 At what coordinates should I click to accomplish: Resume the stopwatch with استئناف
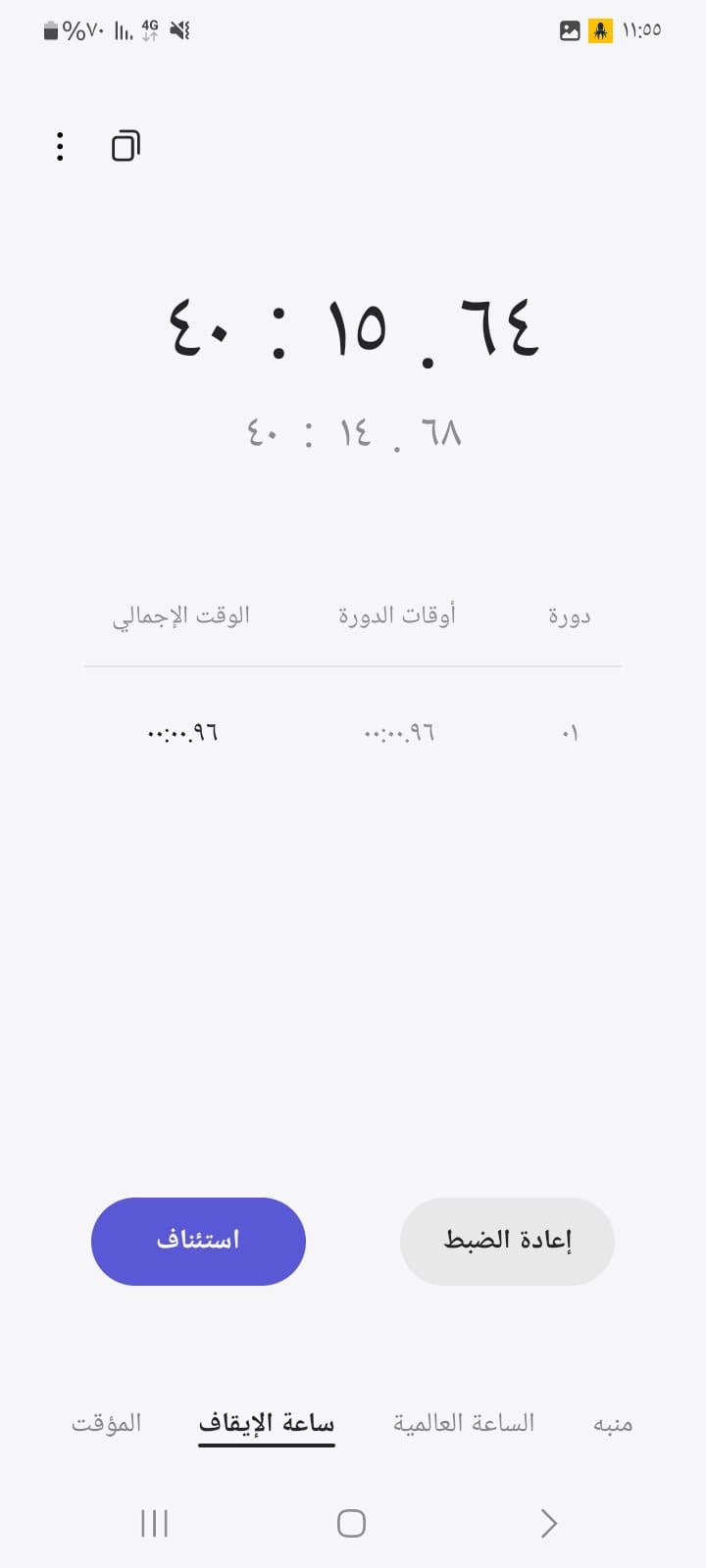[x=198, y=1241]
